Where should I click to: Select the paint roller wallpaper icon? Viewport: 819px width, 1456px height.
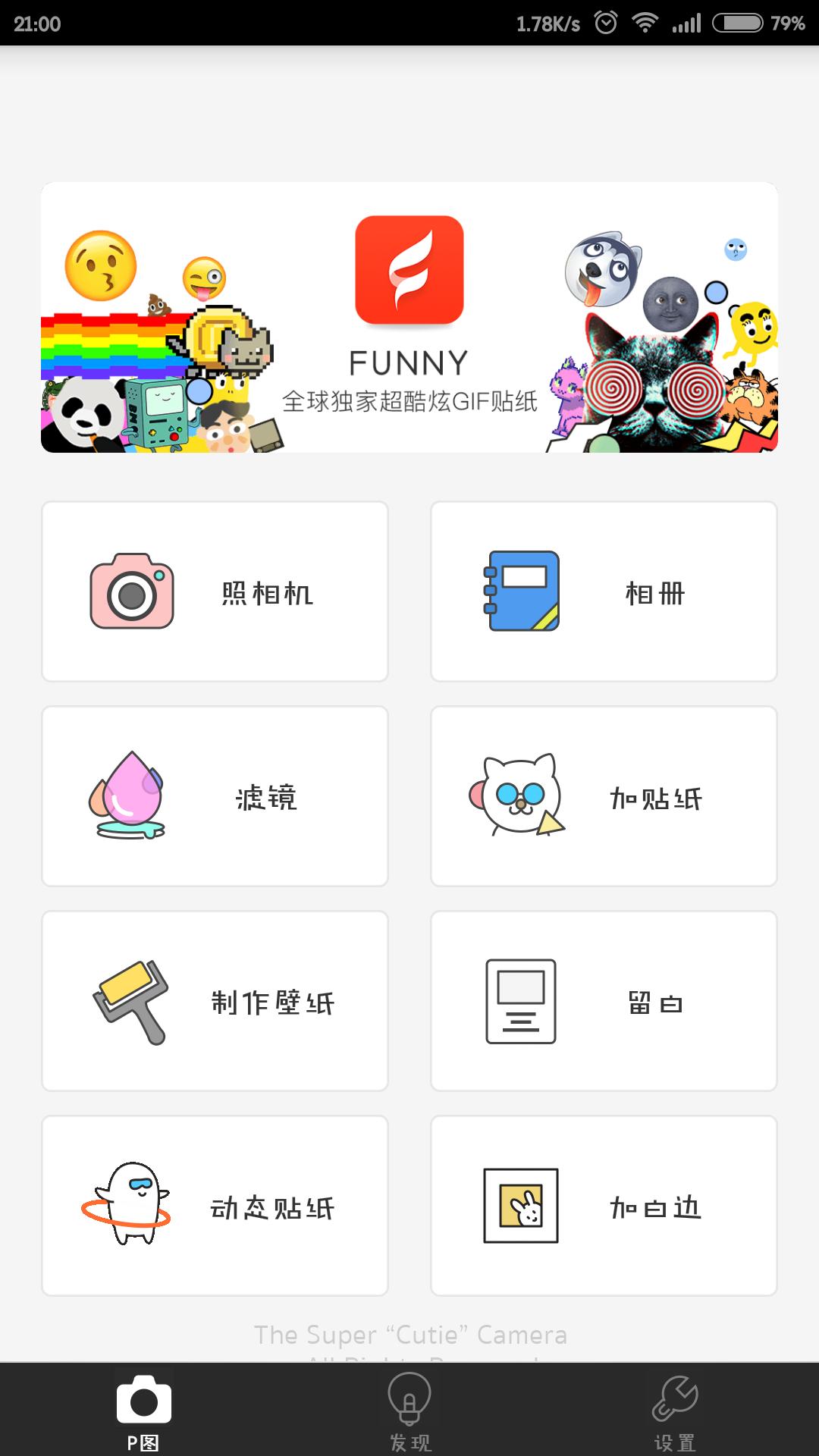pyautogui.click(x=130, y=1003)
